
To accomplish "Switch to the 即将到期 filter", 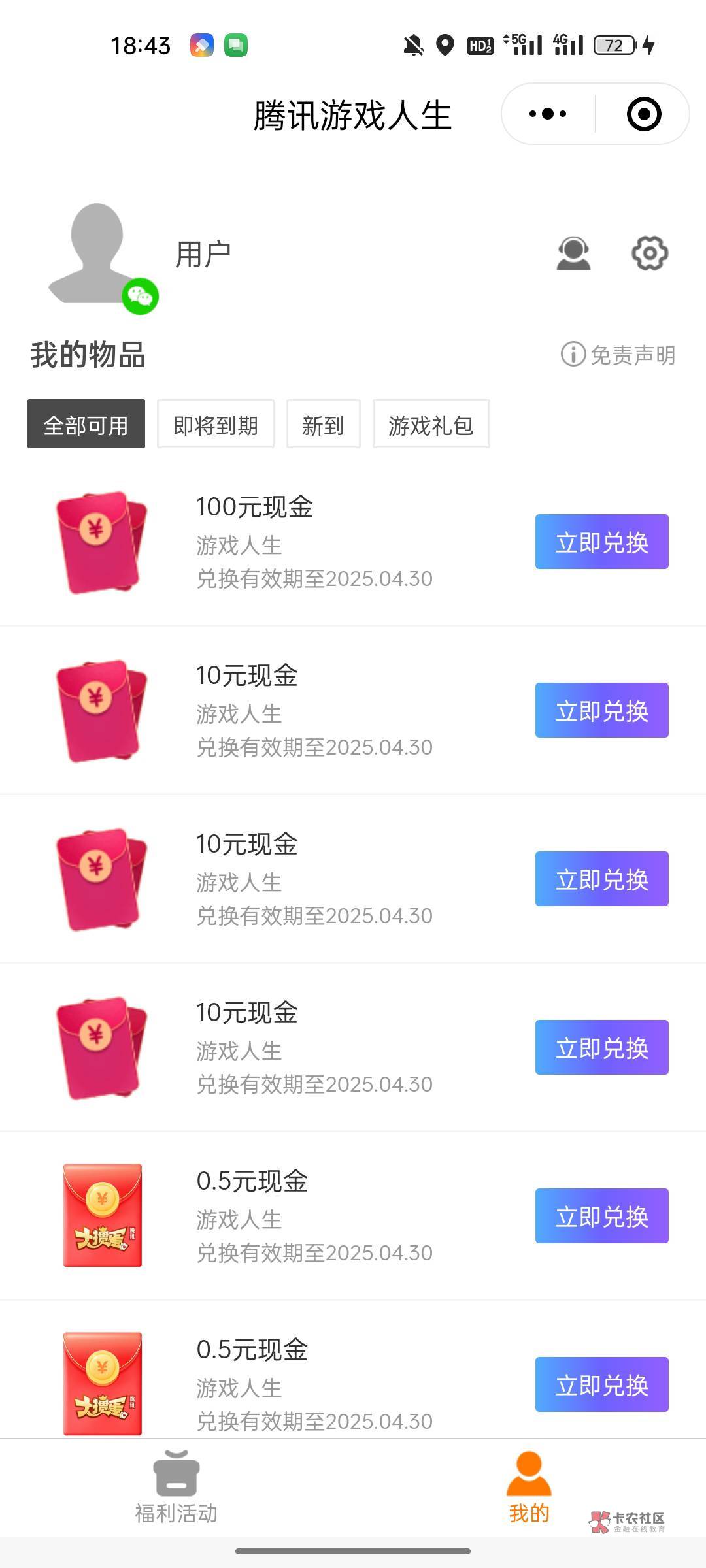I will click(x=216, y=424).
